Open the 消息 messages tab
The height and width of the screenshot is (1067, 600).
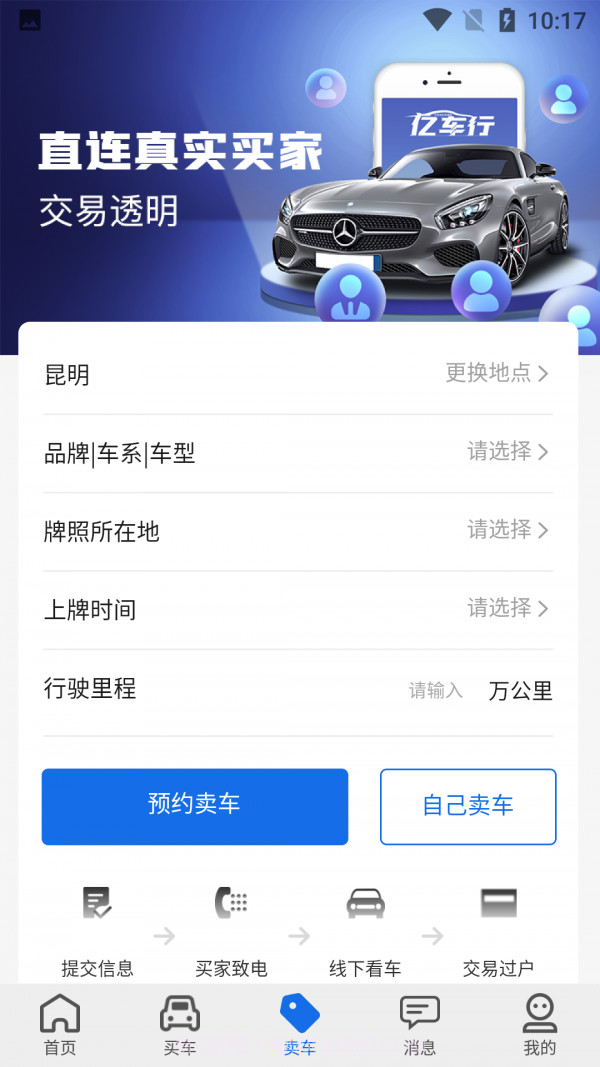pyautogui.click(x=420, y=1025)
